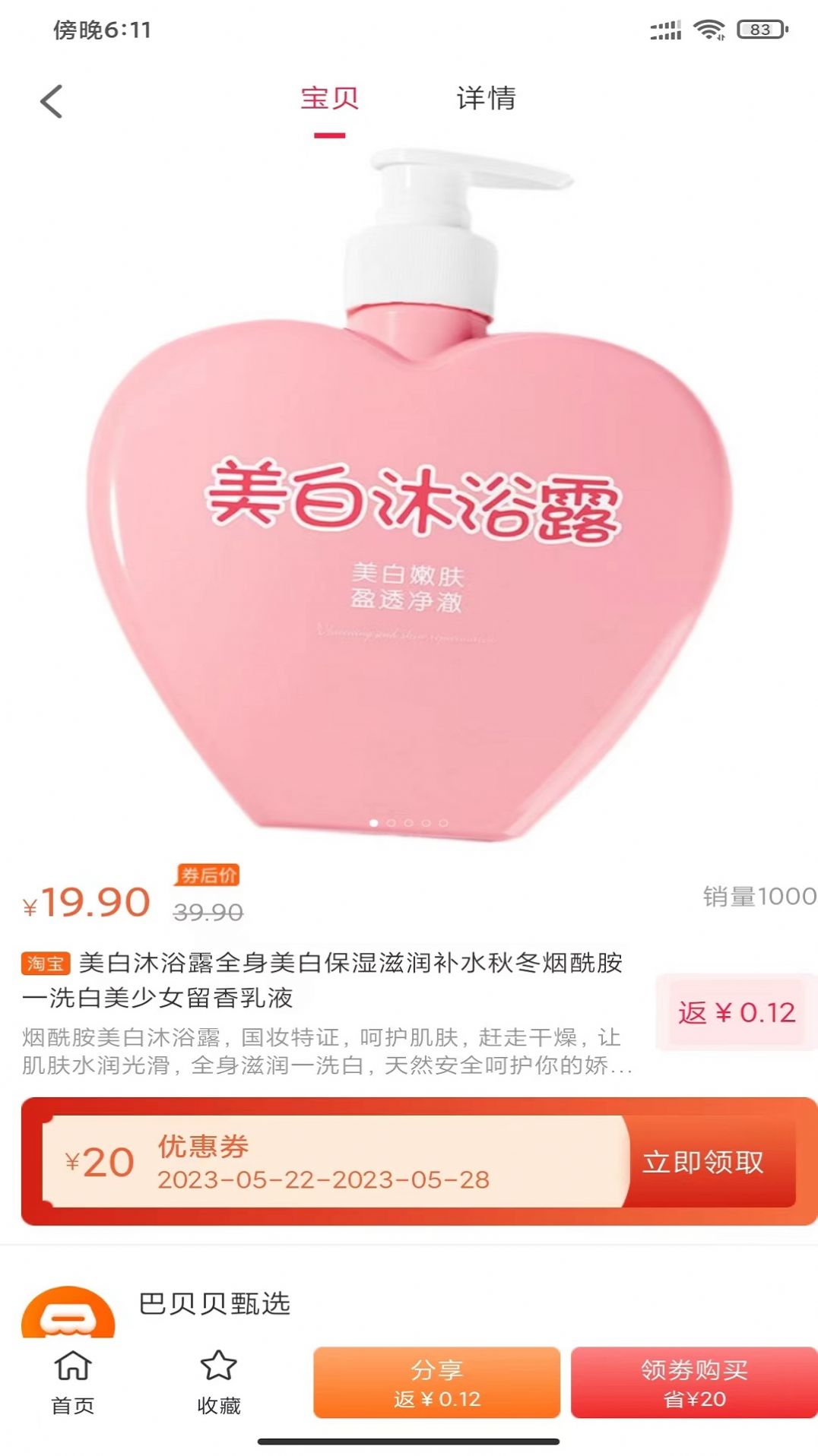The height and width of the screenshot is (1456, 818).
Task: Tap the 返￥0.12 cashback badge
Action: [x=736, y=1012]
